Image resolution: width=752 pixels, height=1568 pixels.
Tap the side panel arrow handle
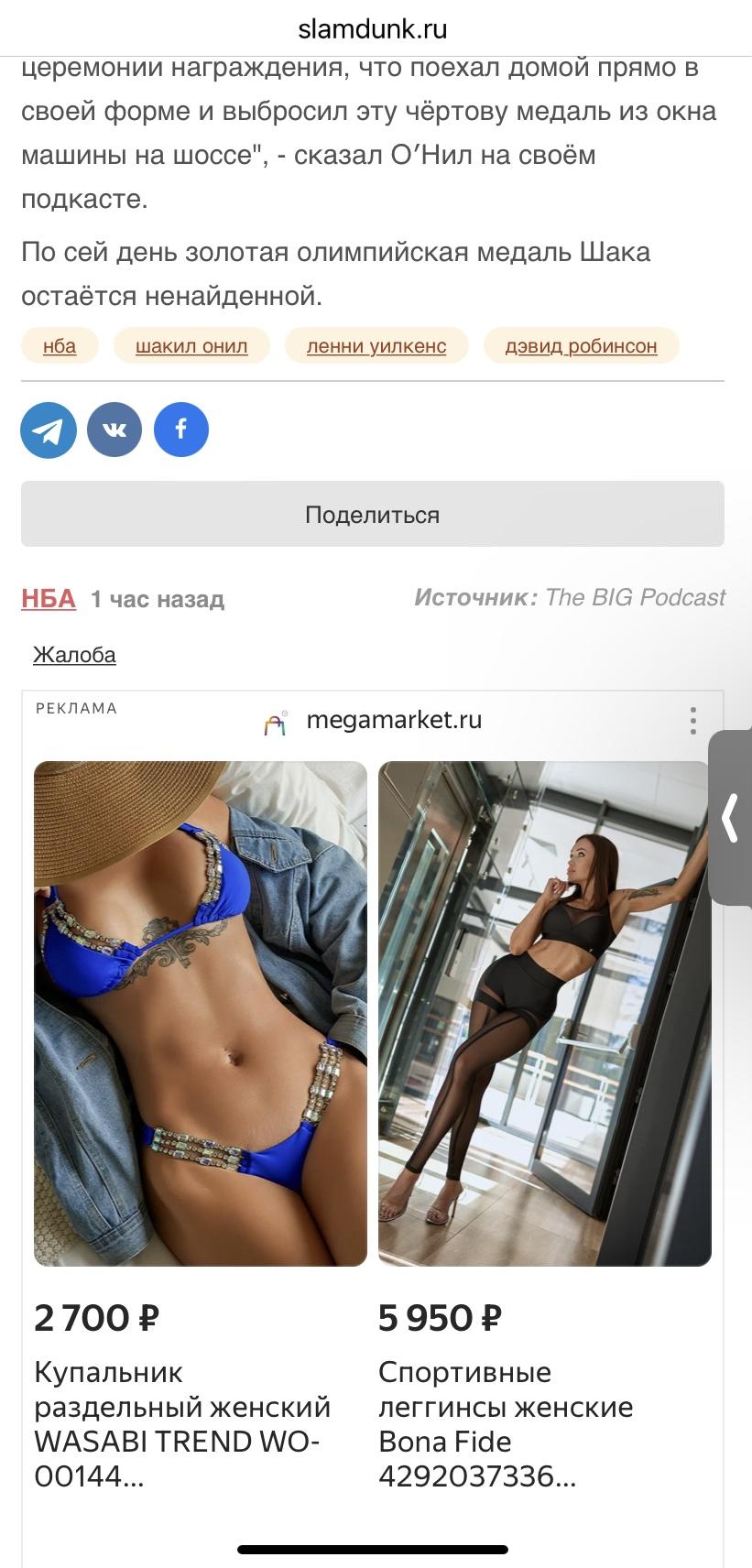(x=730, y=818)
